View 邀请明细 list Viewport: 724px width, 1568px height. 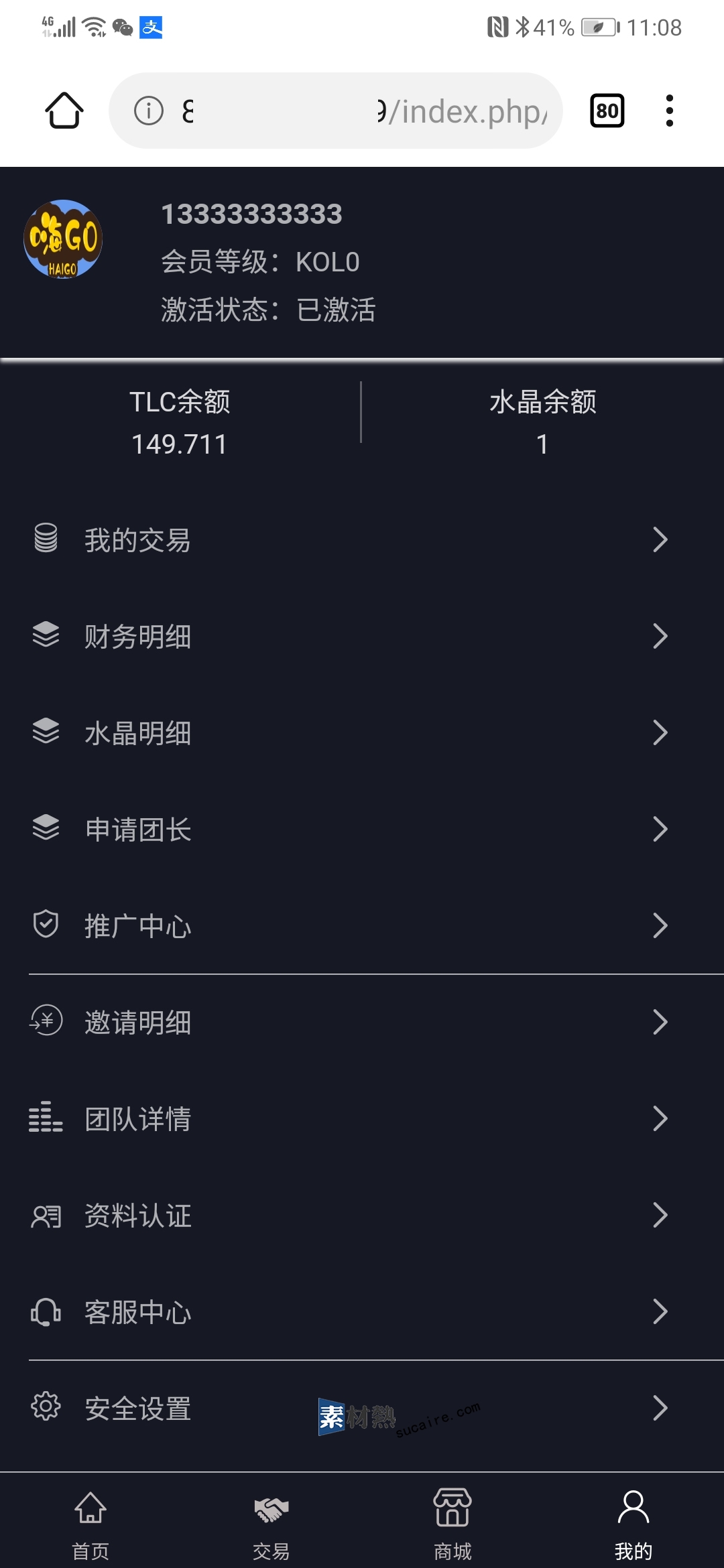pyautogui.click(x=362, y=1022)
